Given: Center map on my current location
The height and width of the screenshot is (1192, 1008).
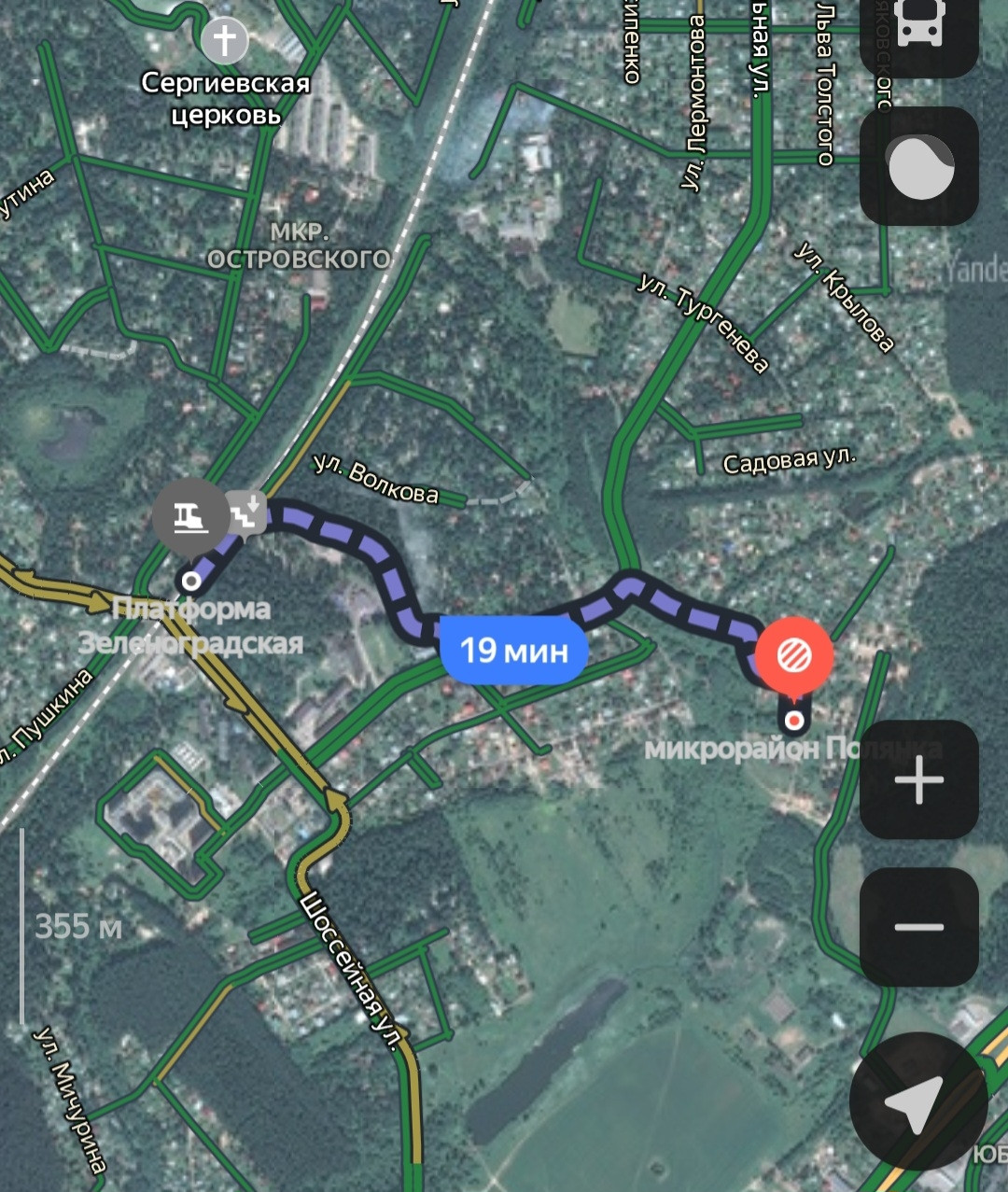Looking at the screenshot, I should tap(918, 1101).
